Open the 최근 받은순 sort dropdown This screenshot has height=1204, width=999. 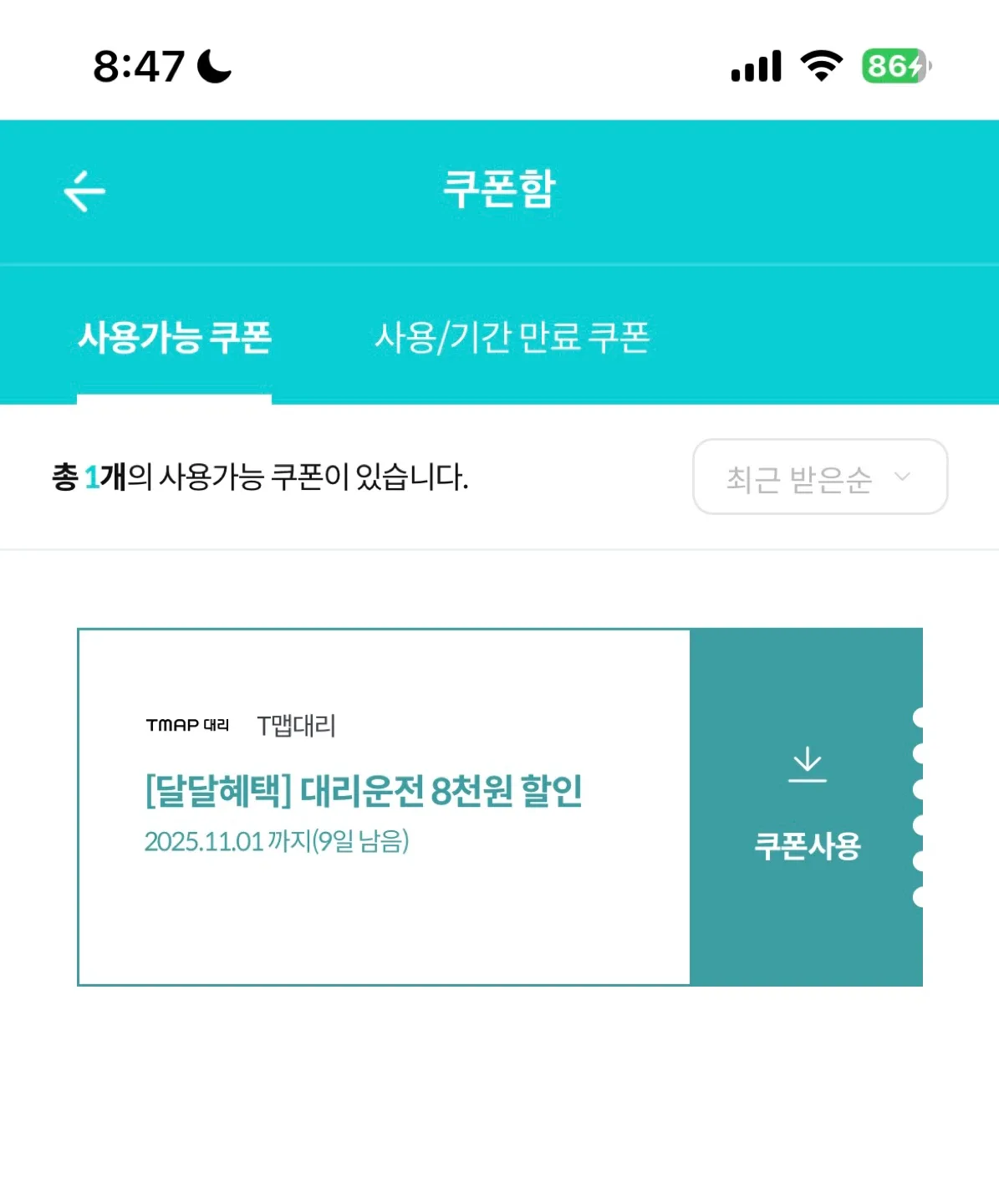[x=819, y=477]
